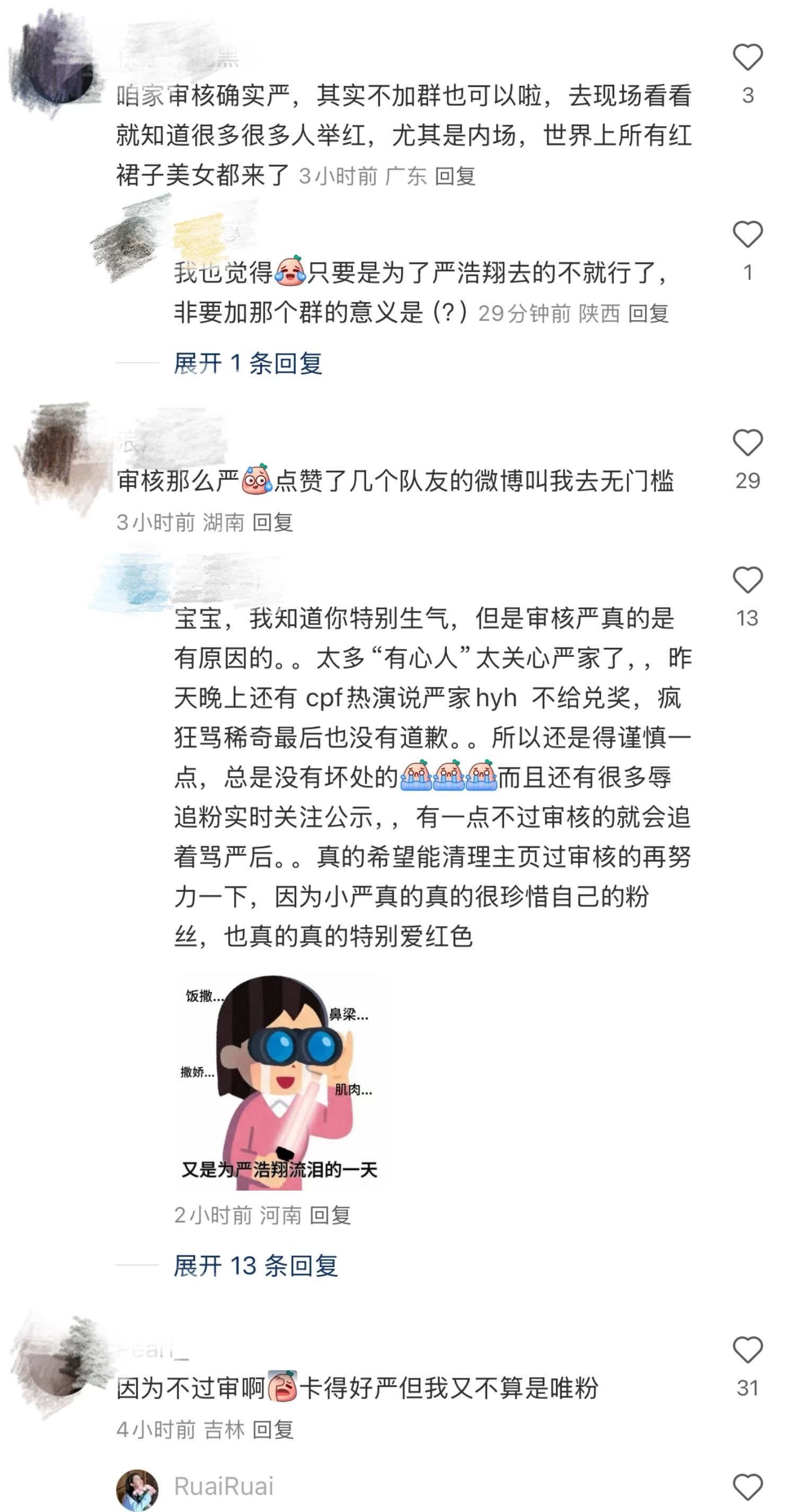Like the Jilin comment with 31 likes
The height and width of the screenshot is (1512, 795).
747,1350
